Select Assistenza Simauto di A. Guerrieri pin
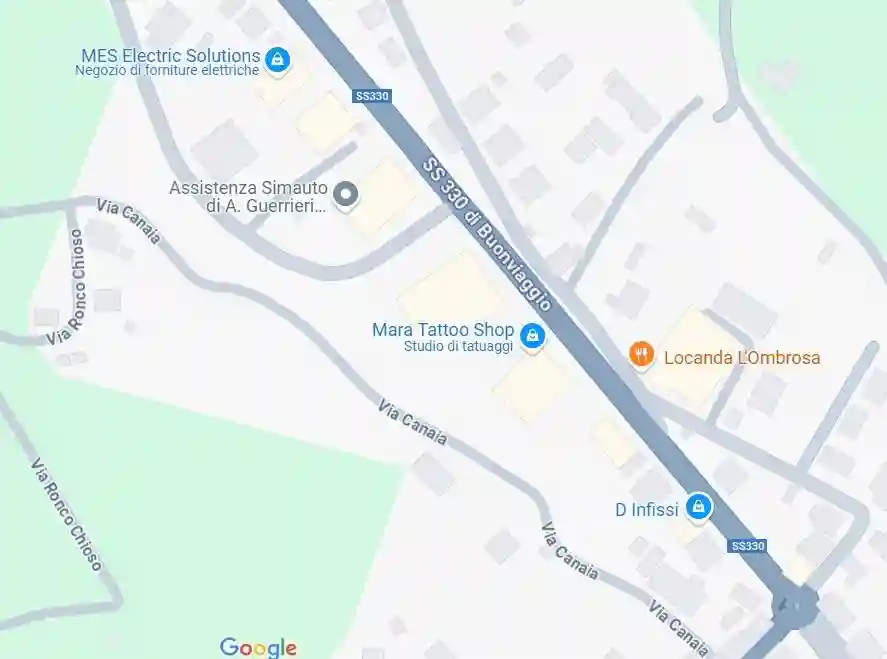Image resolution: width=887 pixels, height=659 pixels. [x=345, y=195]
